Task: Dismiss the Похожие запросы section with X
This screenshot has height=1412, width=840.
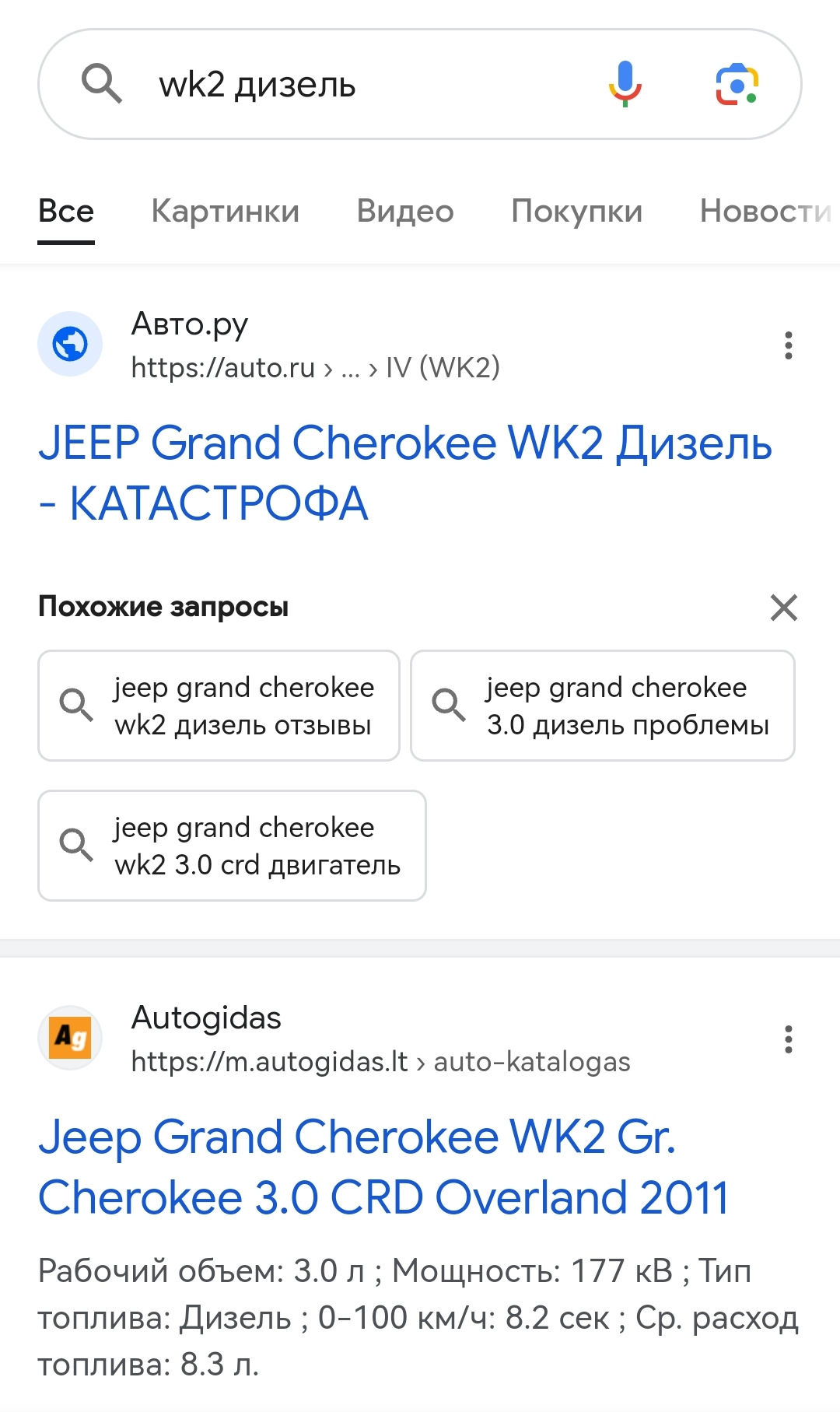Action: pyautogui.click(x=782, y=608)
